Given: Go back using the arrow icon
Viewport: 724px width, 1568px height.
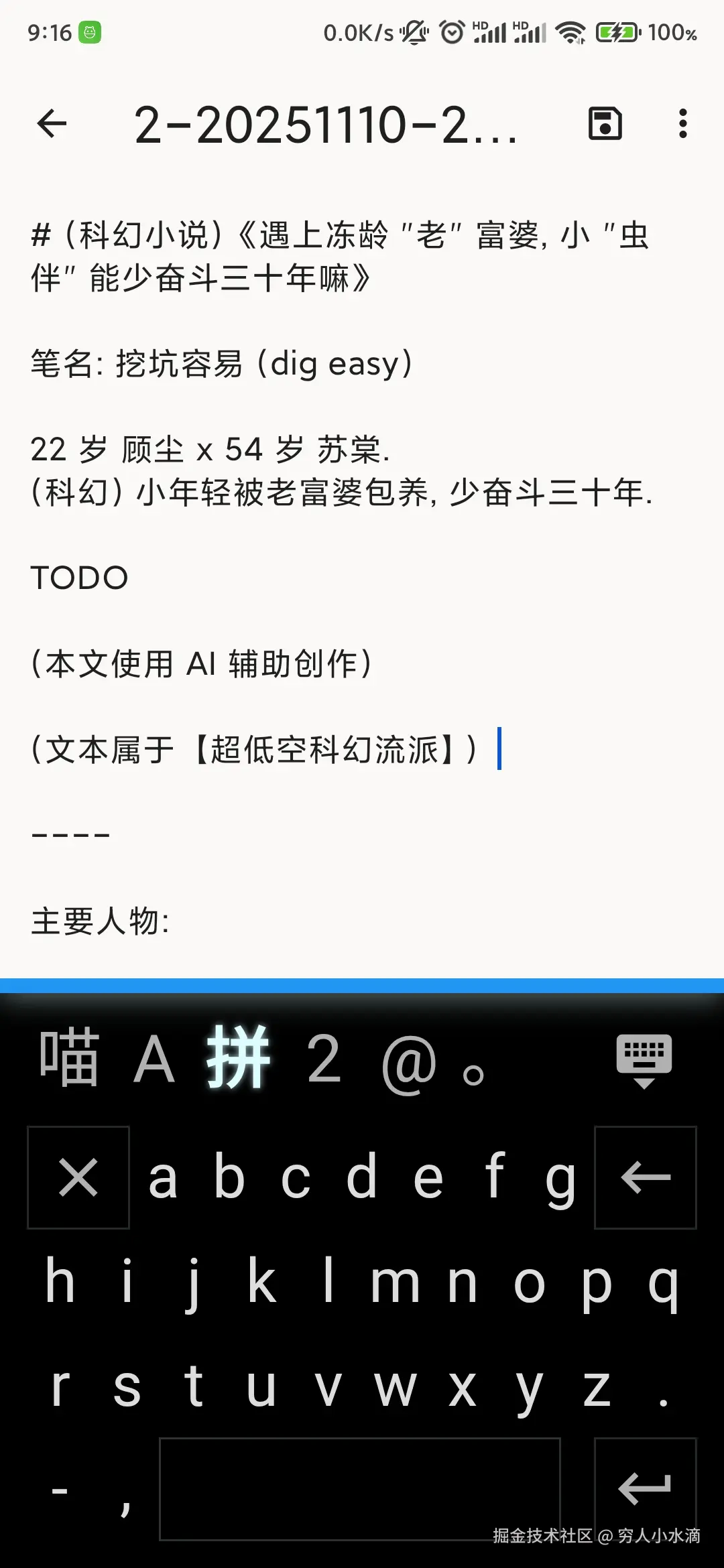Looking at the screenshot, I should pyautogui.click(x=52, y=124).
